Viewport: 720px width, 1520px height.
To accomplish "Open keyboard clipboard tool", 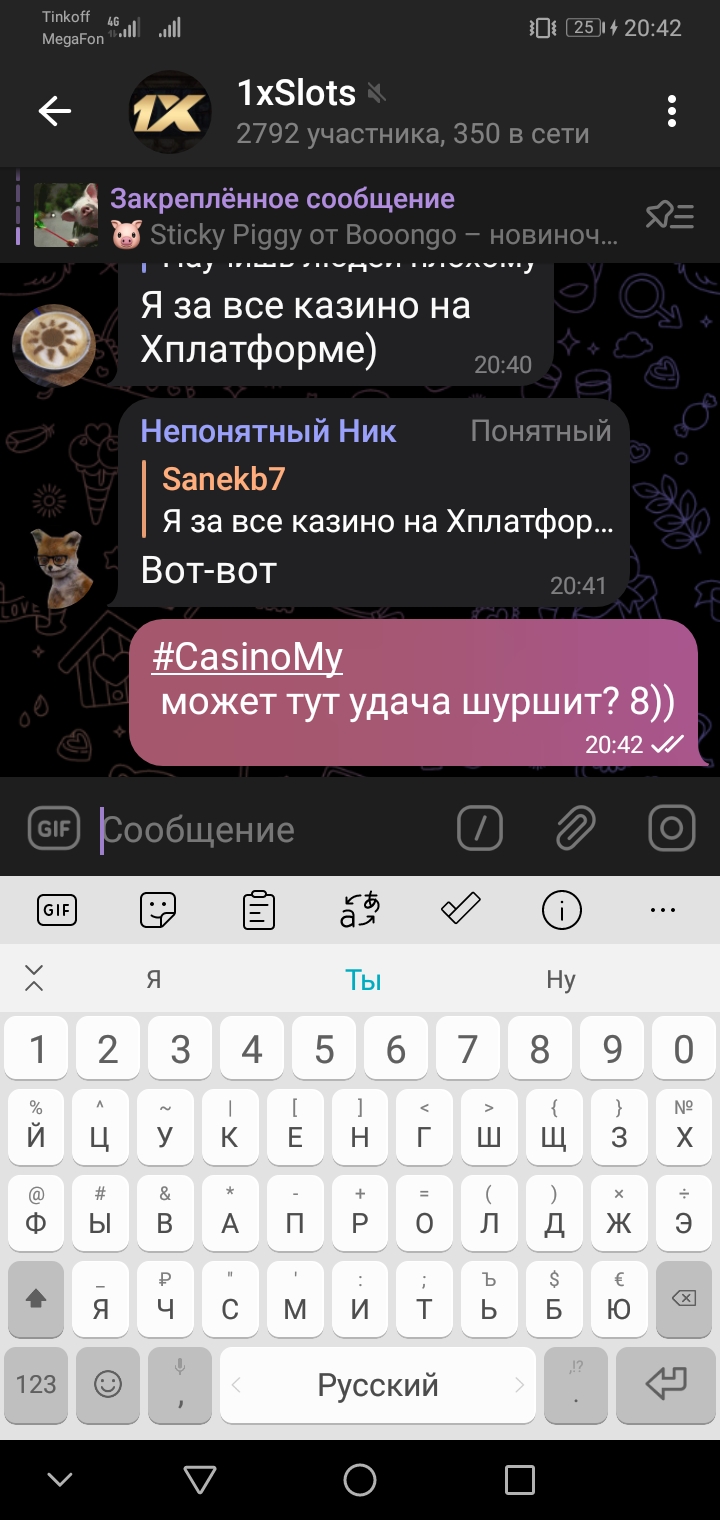I will coord(259,909).
